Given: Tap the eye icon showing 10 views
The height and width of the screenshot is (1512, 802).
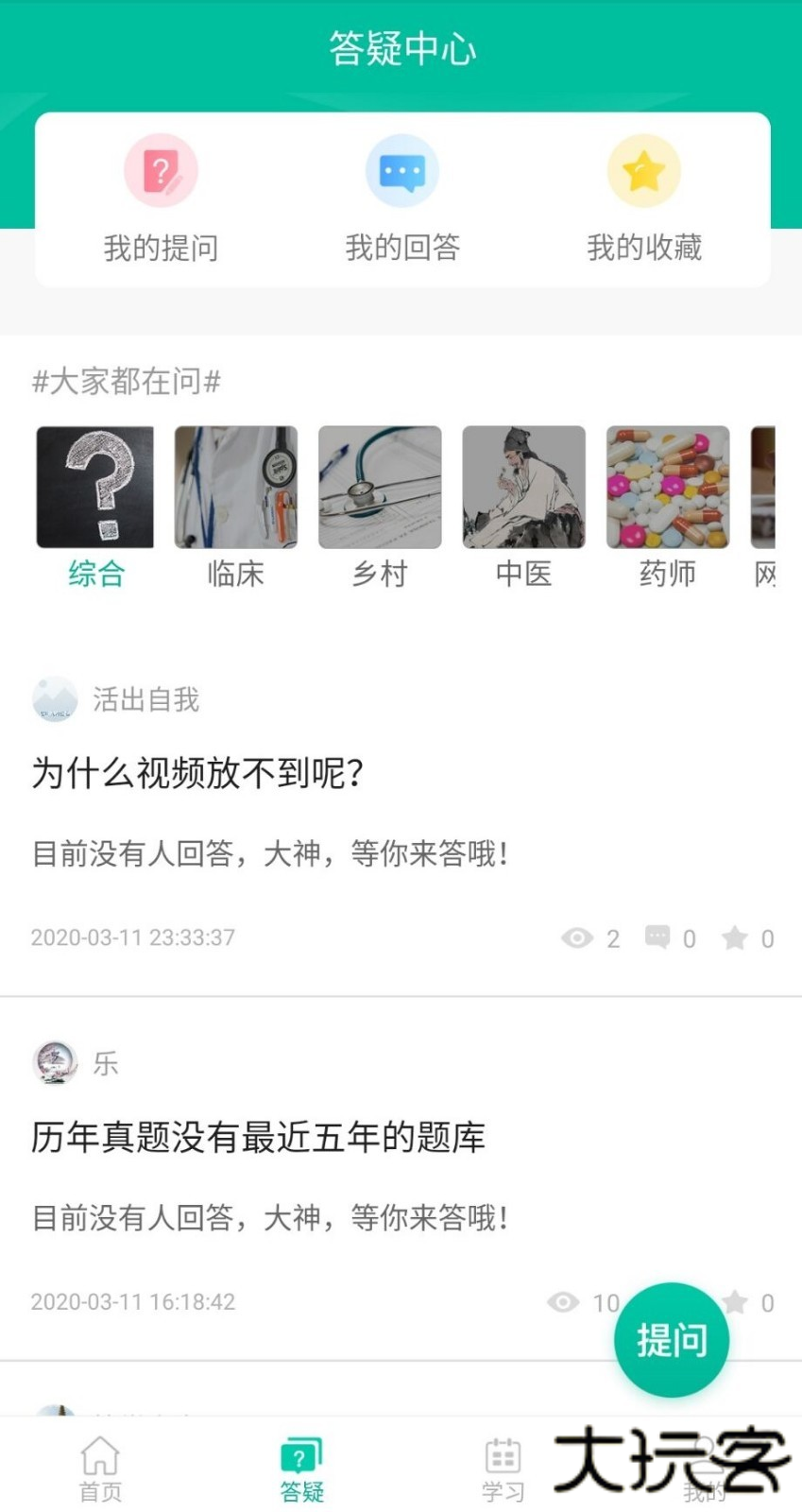Looking at the screenshot, I should [564, 1302].
